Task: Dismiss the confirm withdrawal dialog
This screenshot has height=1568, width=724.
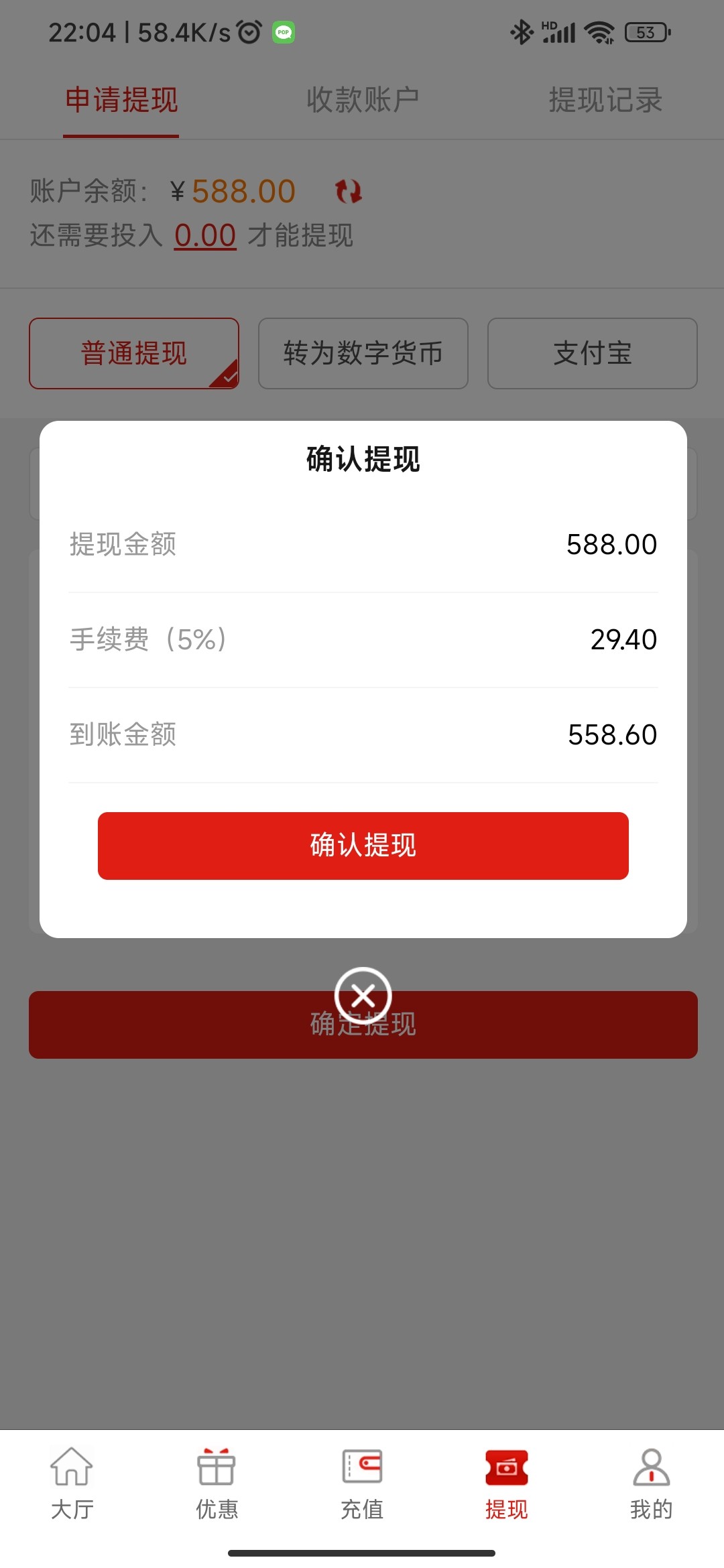Action: point(363,996)
